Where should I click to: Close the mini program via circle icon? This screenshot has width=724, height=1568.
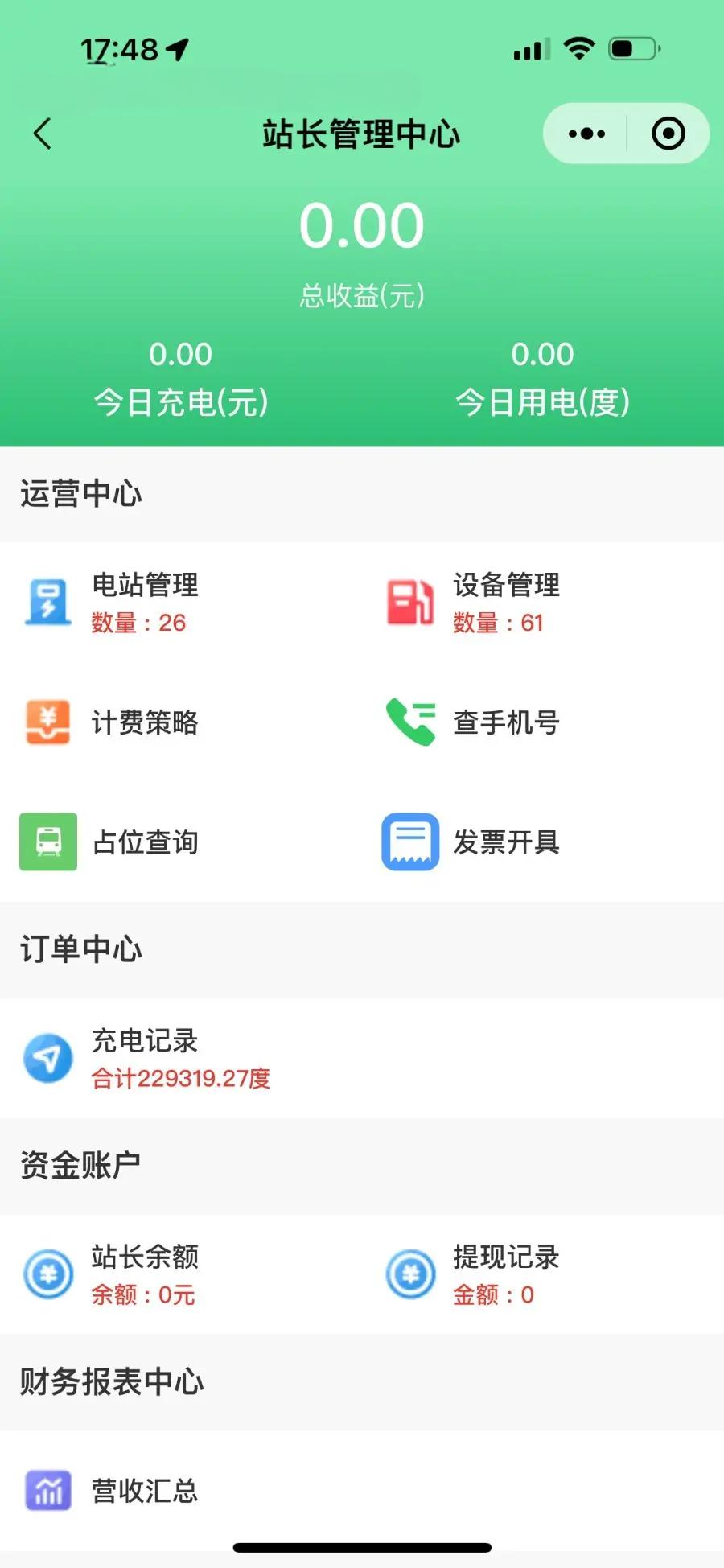pos(668,134)
